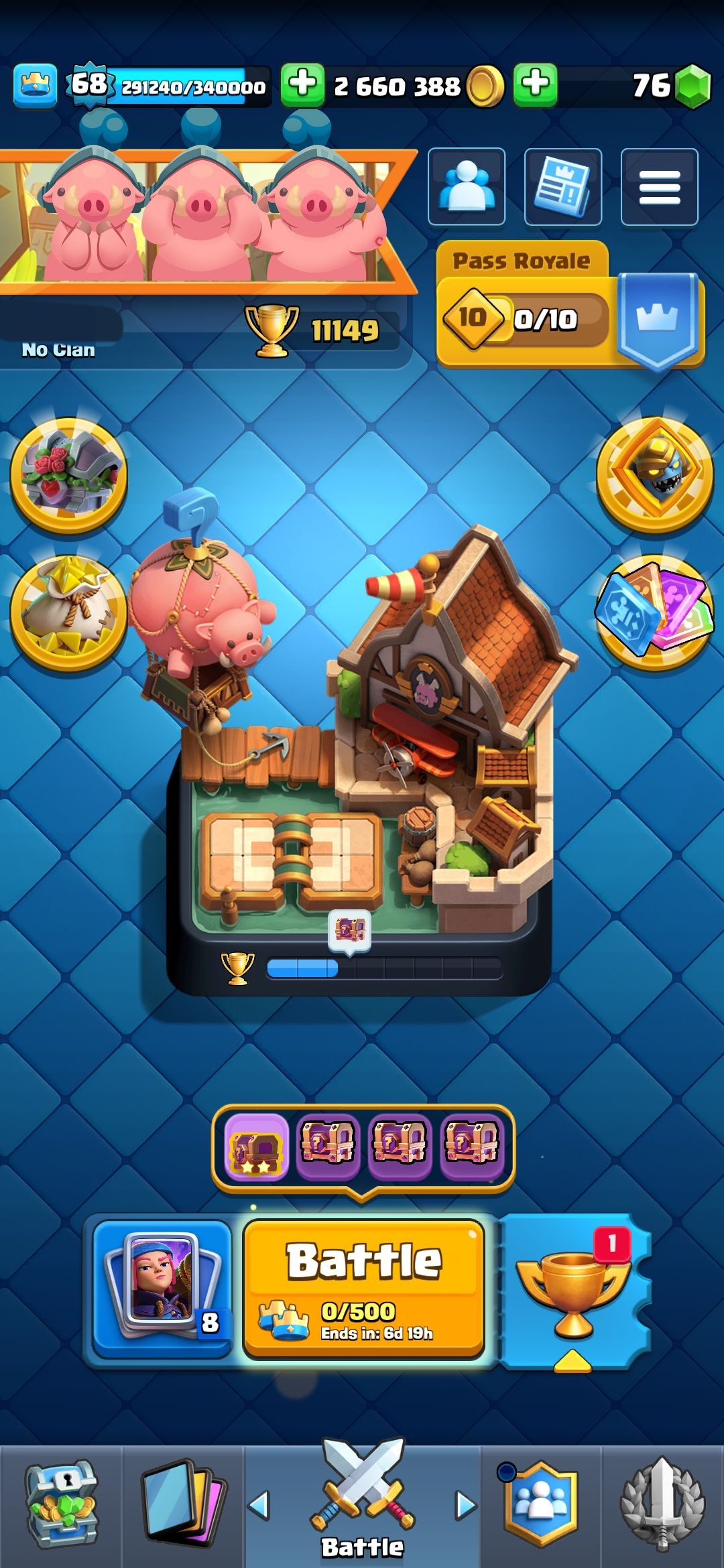Open the player profile crown icon

[36, 85]
